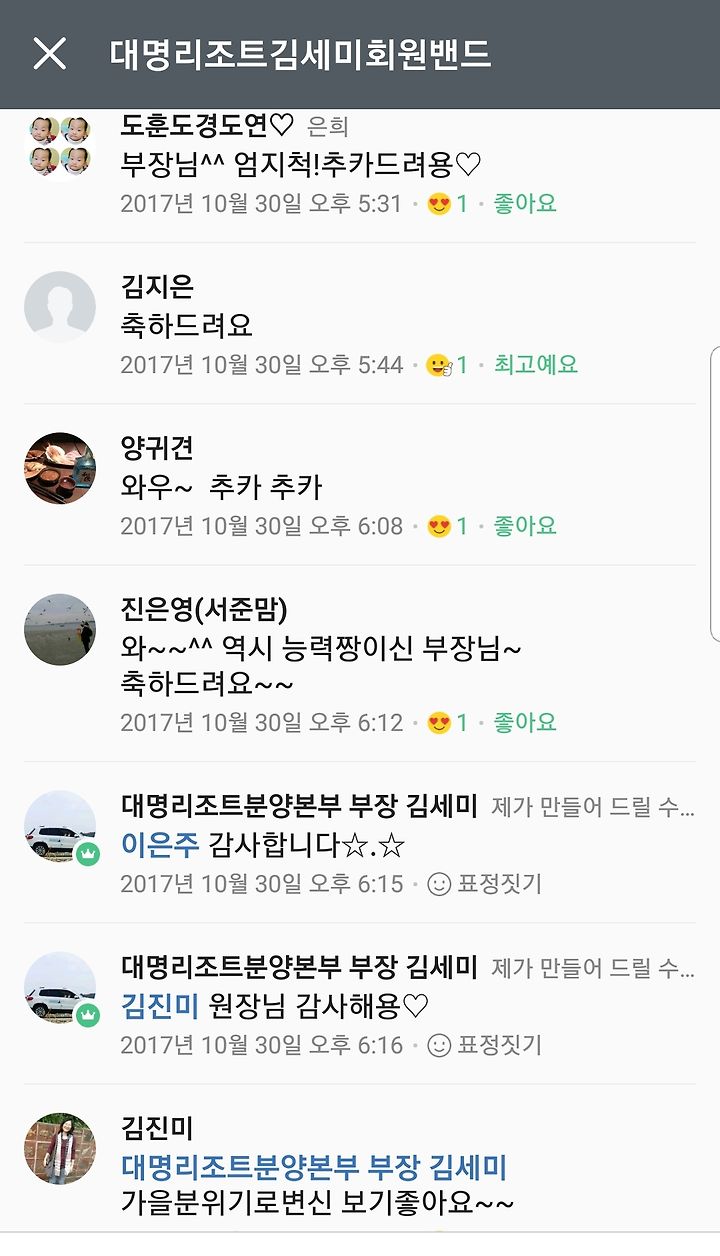Viewport: 720px width, 1256px height.
Task: Open 도훈도경도연's profile picture
Action: pos(60,145)
